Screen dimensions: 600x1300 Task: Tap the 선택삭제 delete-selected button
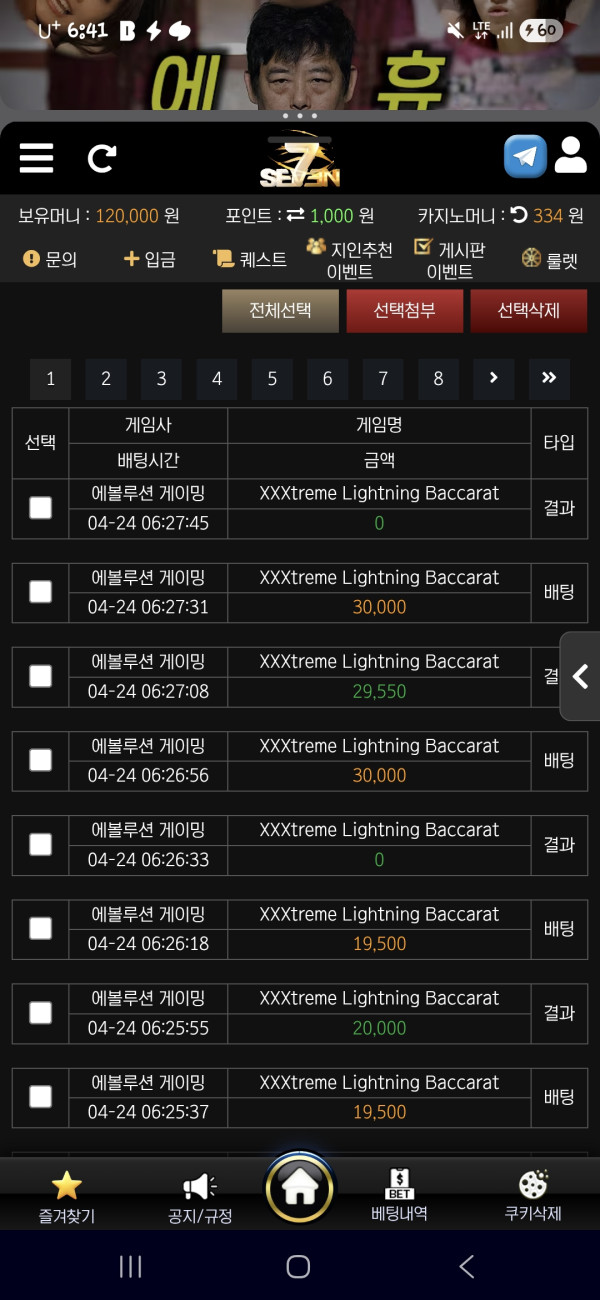coord(529,311)
